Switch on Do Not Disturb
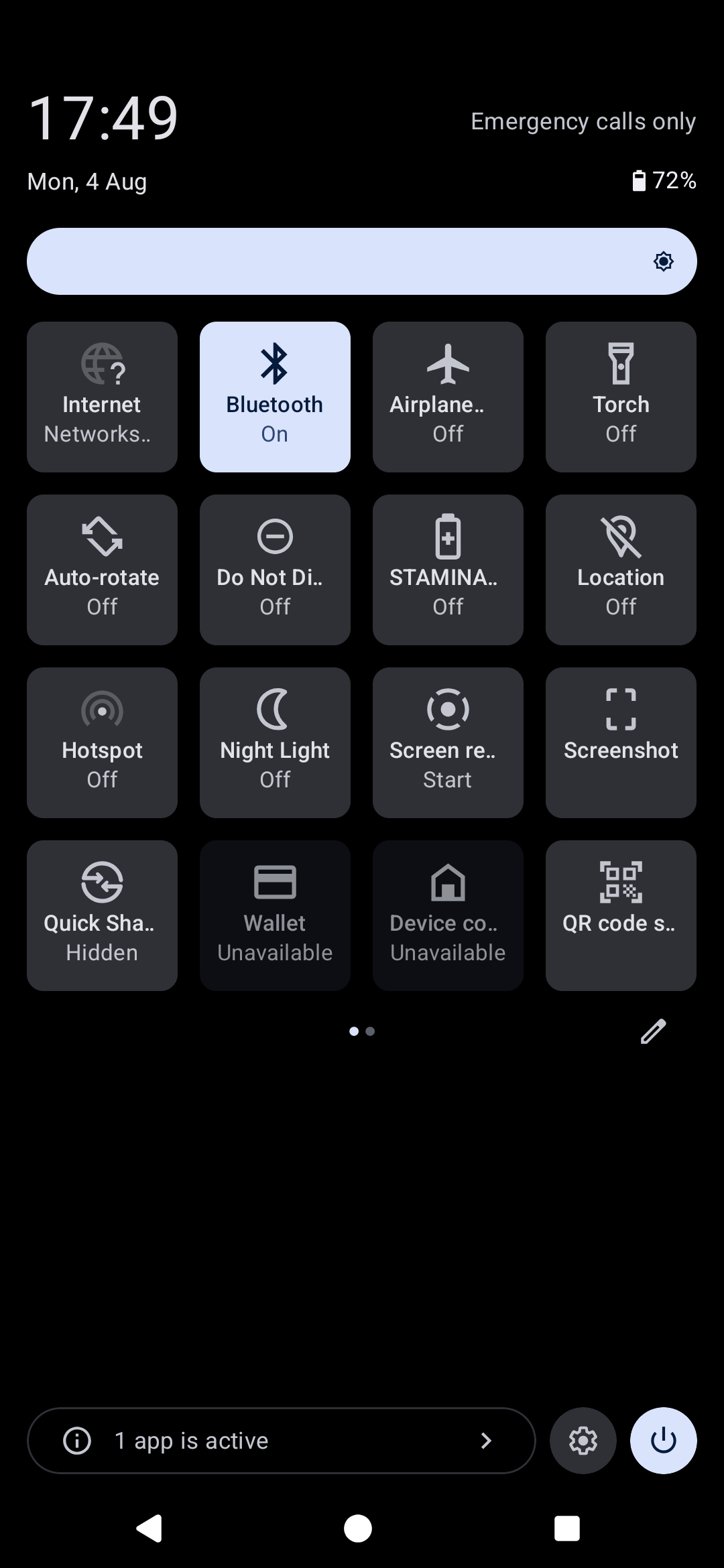Viewport: 724px width, 1568px height. pyautogui.click(x=274, y=569)
